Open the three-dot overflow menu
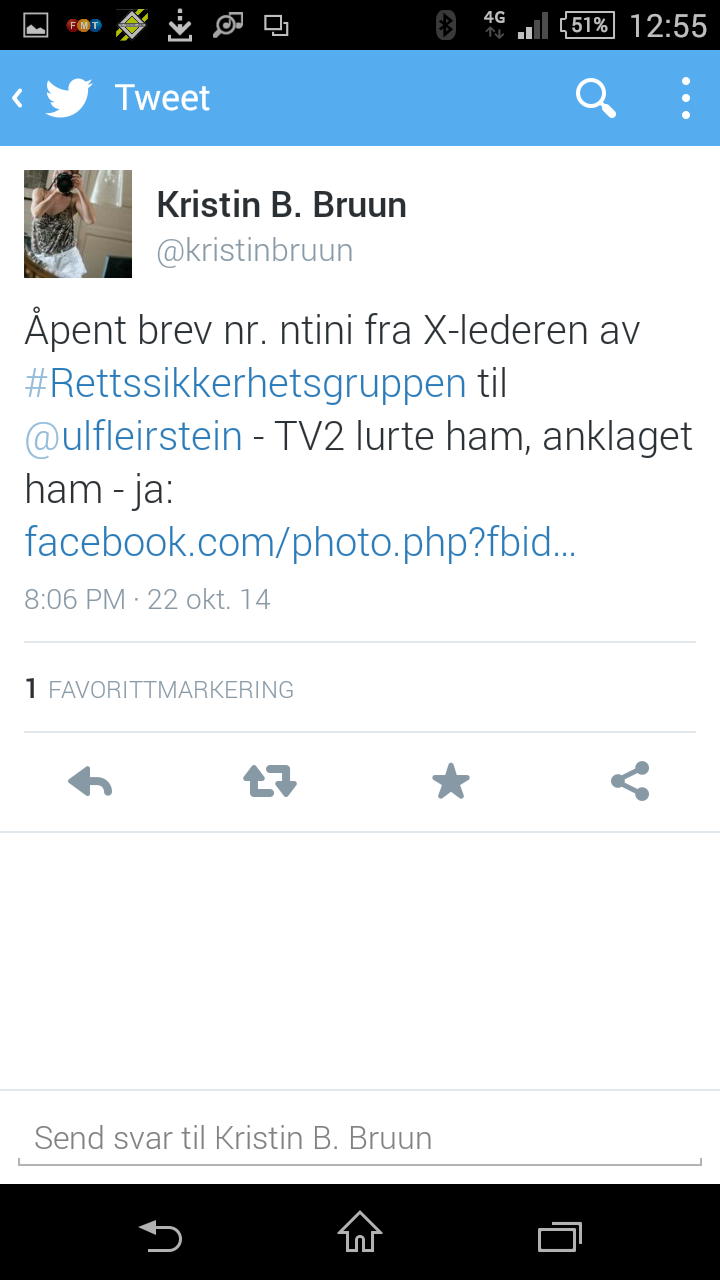Screen dimensions: 720x1280 tap(686, 98)
